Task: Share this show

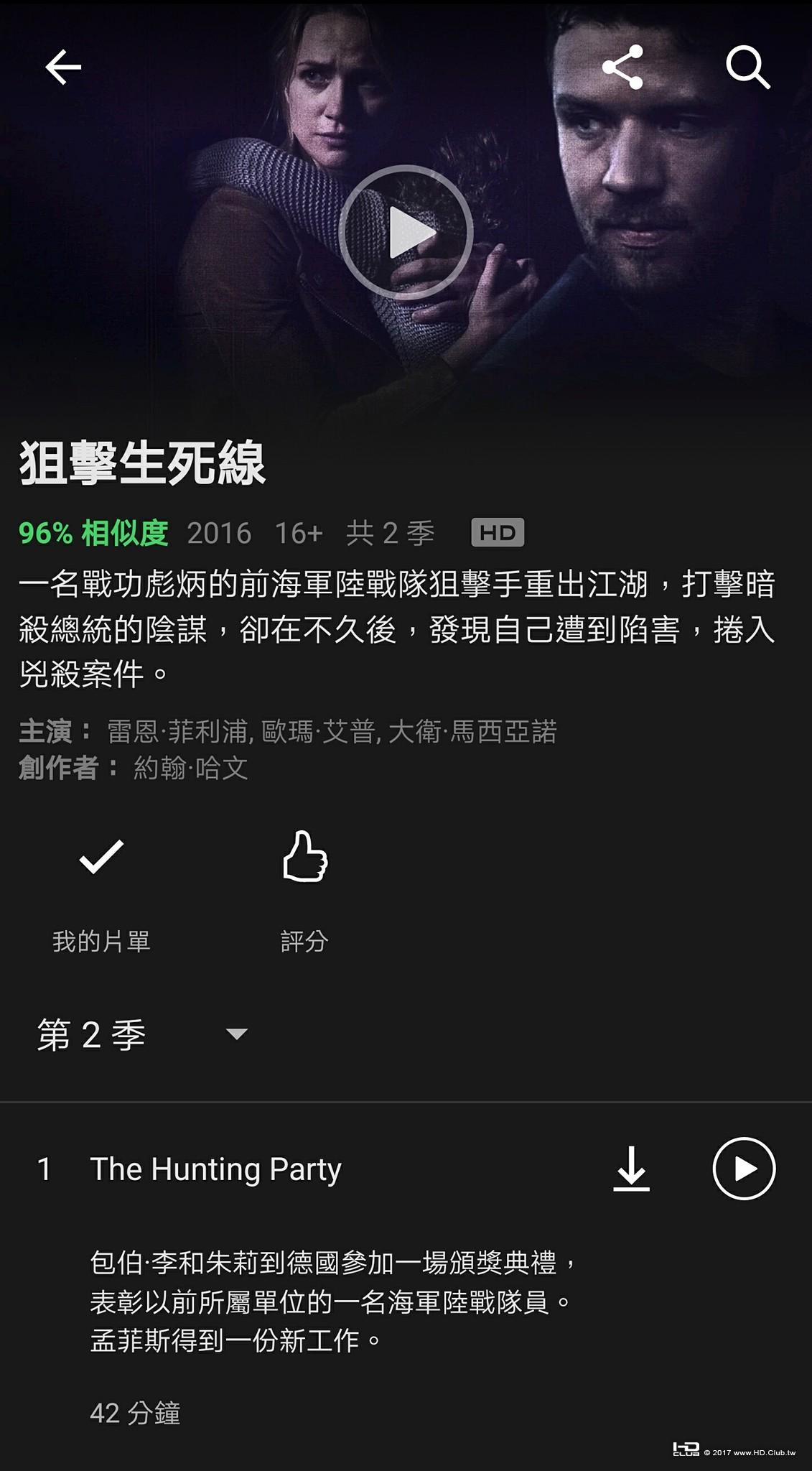Action: tap(622, 68)
